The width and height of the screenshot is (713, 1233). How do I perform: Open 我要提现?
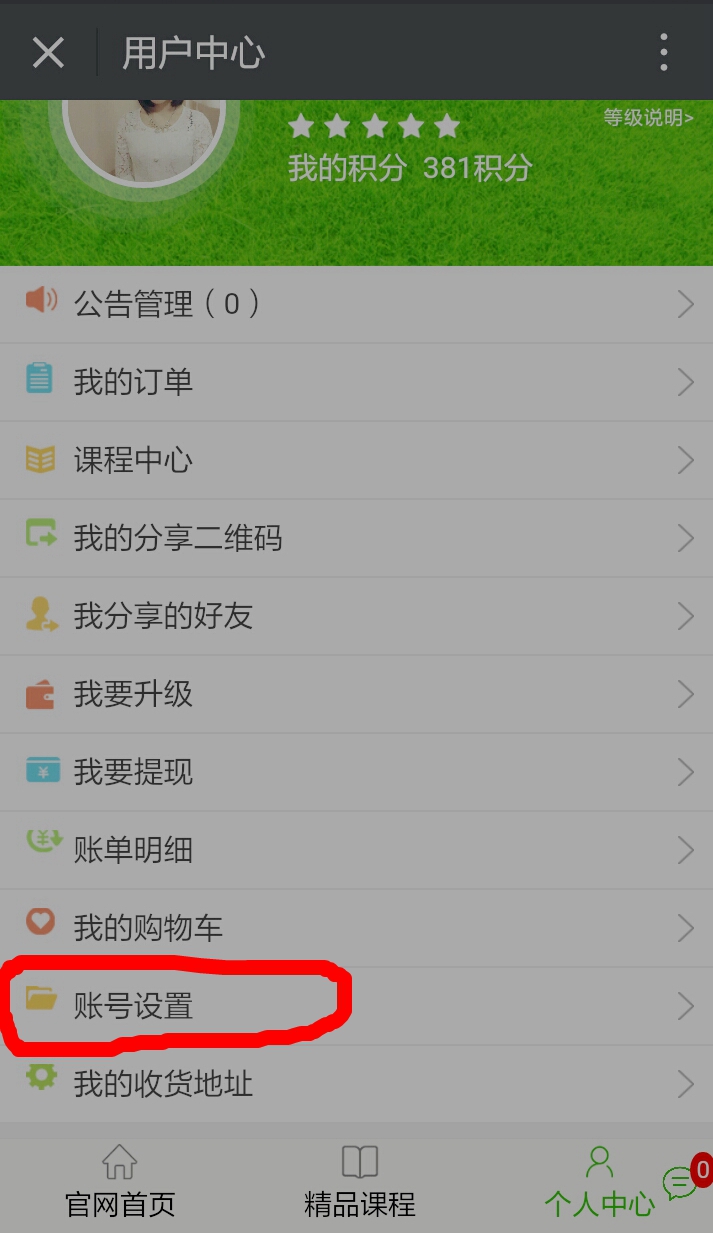[356, 772]
